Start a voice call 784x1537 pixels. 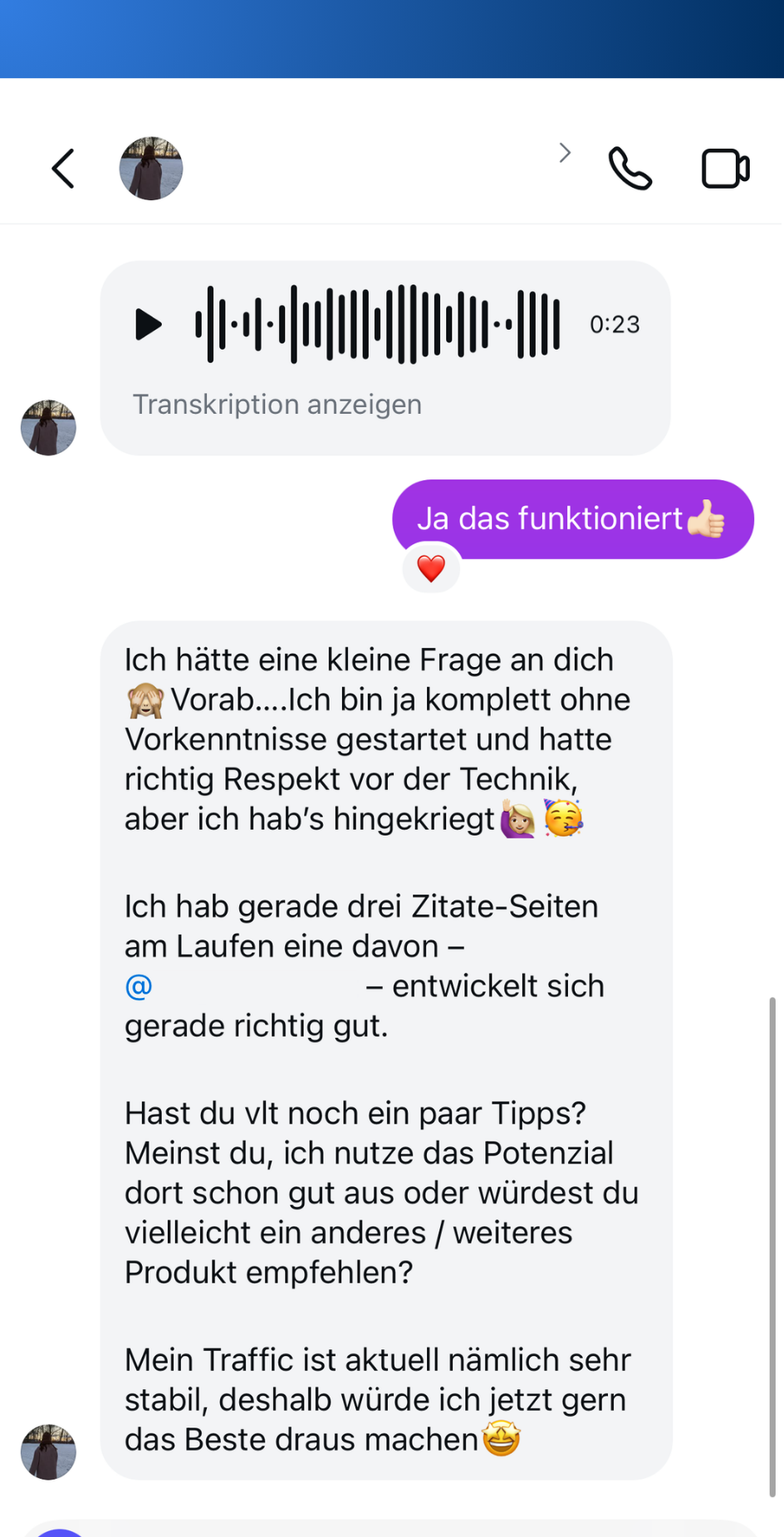(630, 169)
